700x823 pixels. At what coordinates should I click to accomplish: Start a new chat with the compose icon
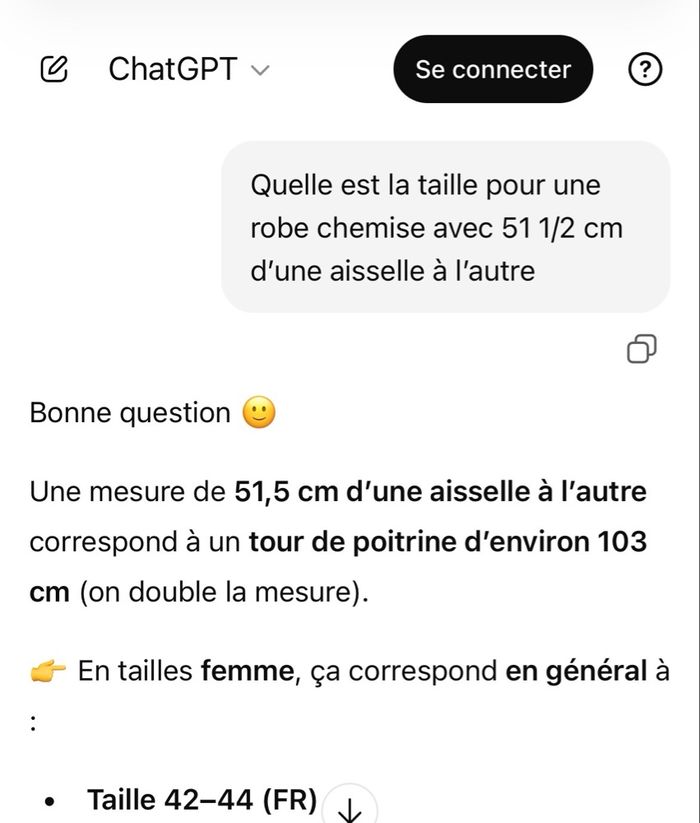tap(55, 69)
